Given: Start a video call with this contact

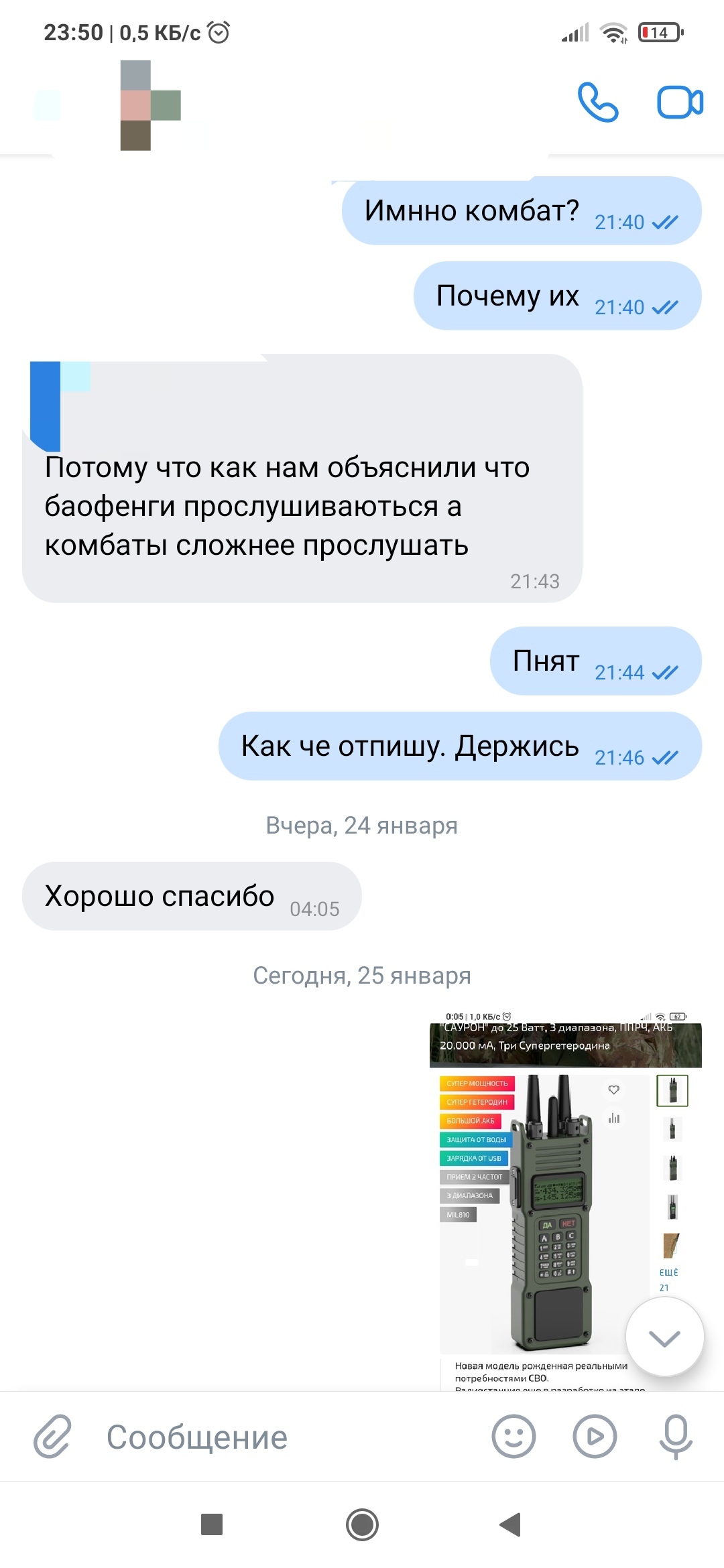Looking at the screenshot, I should point(680,103).
